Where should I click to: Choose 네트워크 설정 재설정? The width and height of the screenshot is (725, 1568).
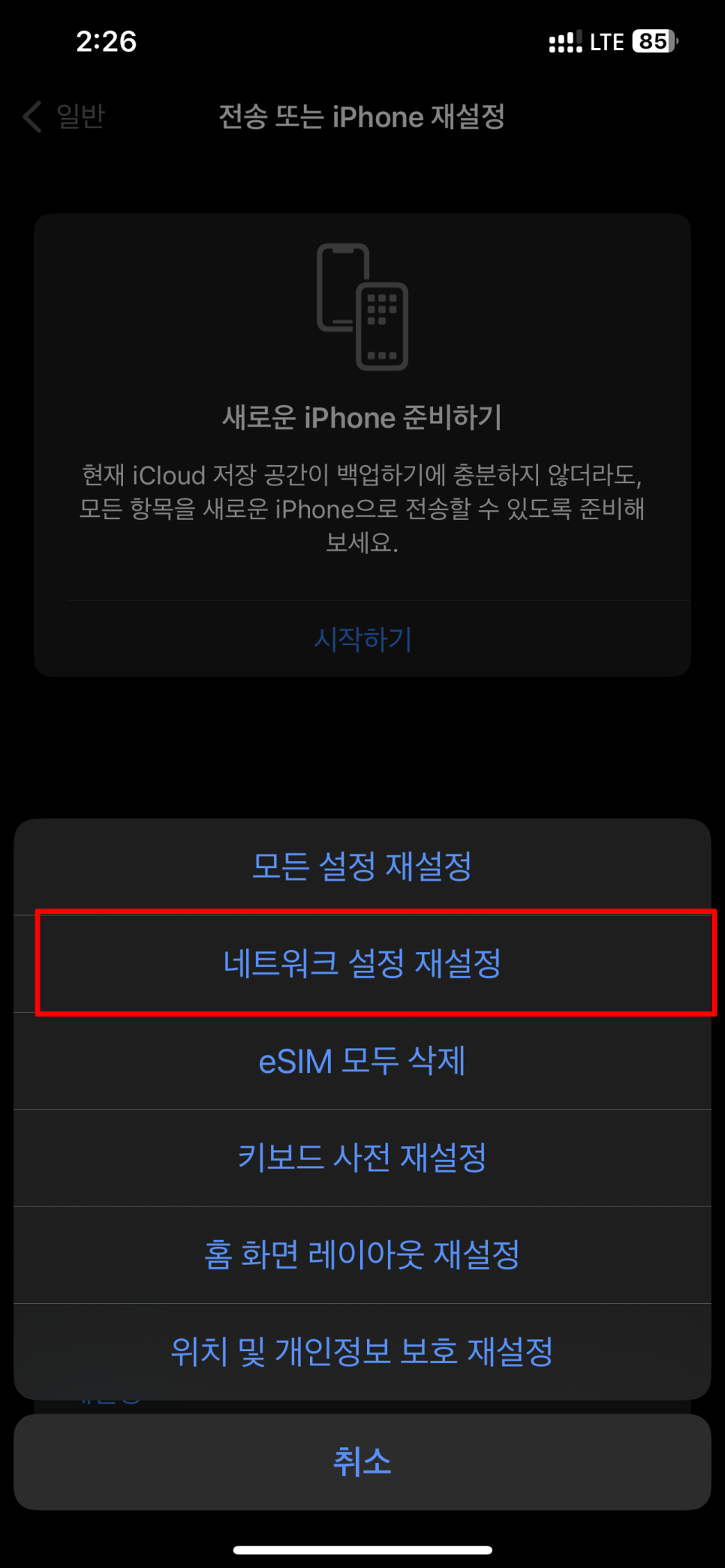(x=362, y=964)
